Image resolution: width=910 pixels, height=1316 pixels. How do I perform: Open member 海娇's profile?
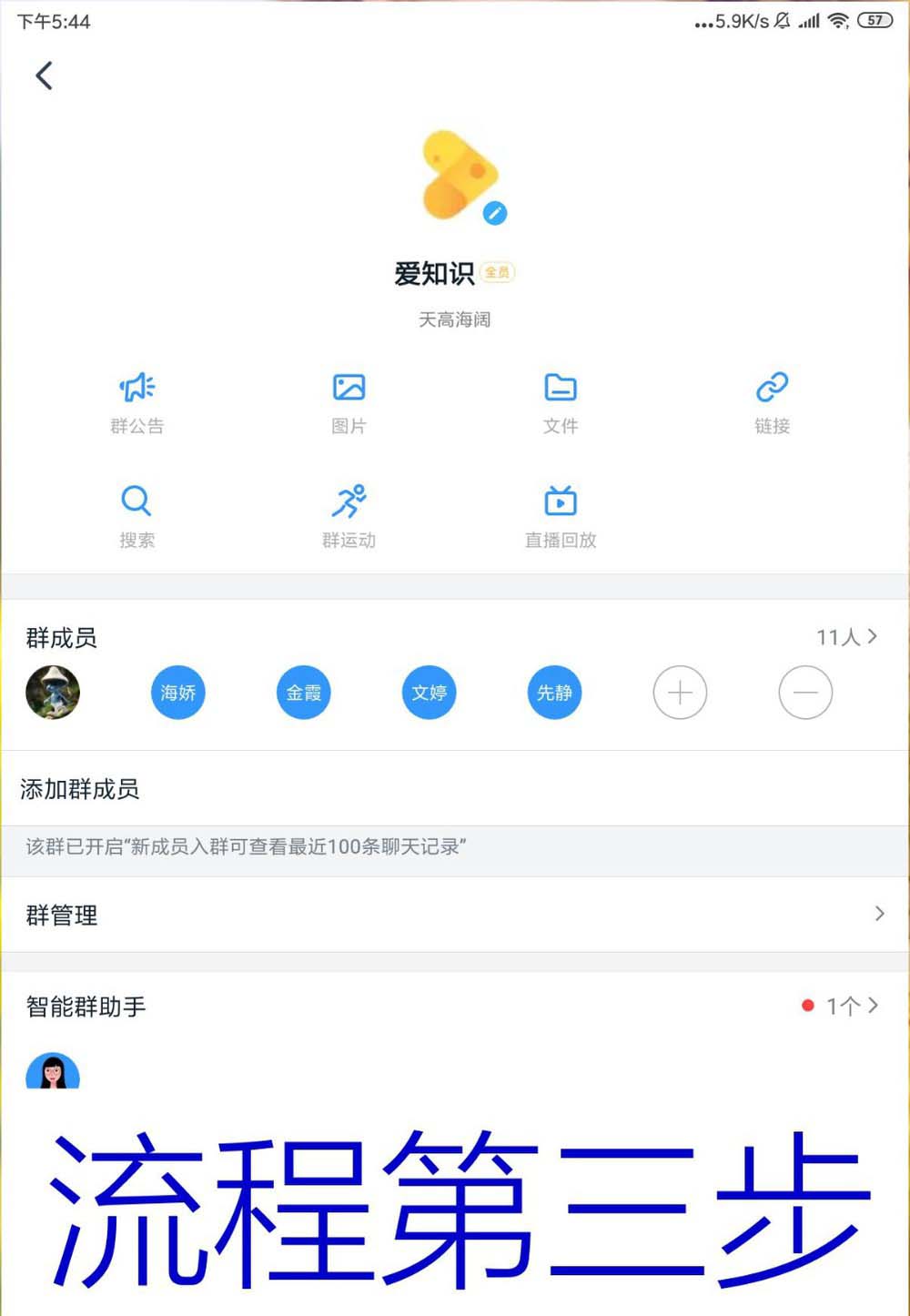pos(178,693)
